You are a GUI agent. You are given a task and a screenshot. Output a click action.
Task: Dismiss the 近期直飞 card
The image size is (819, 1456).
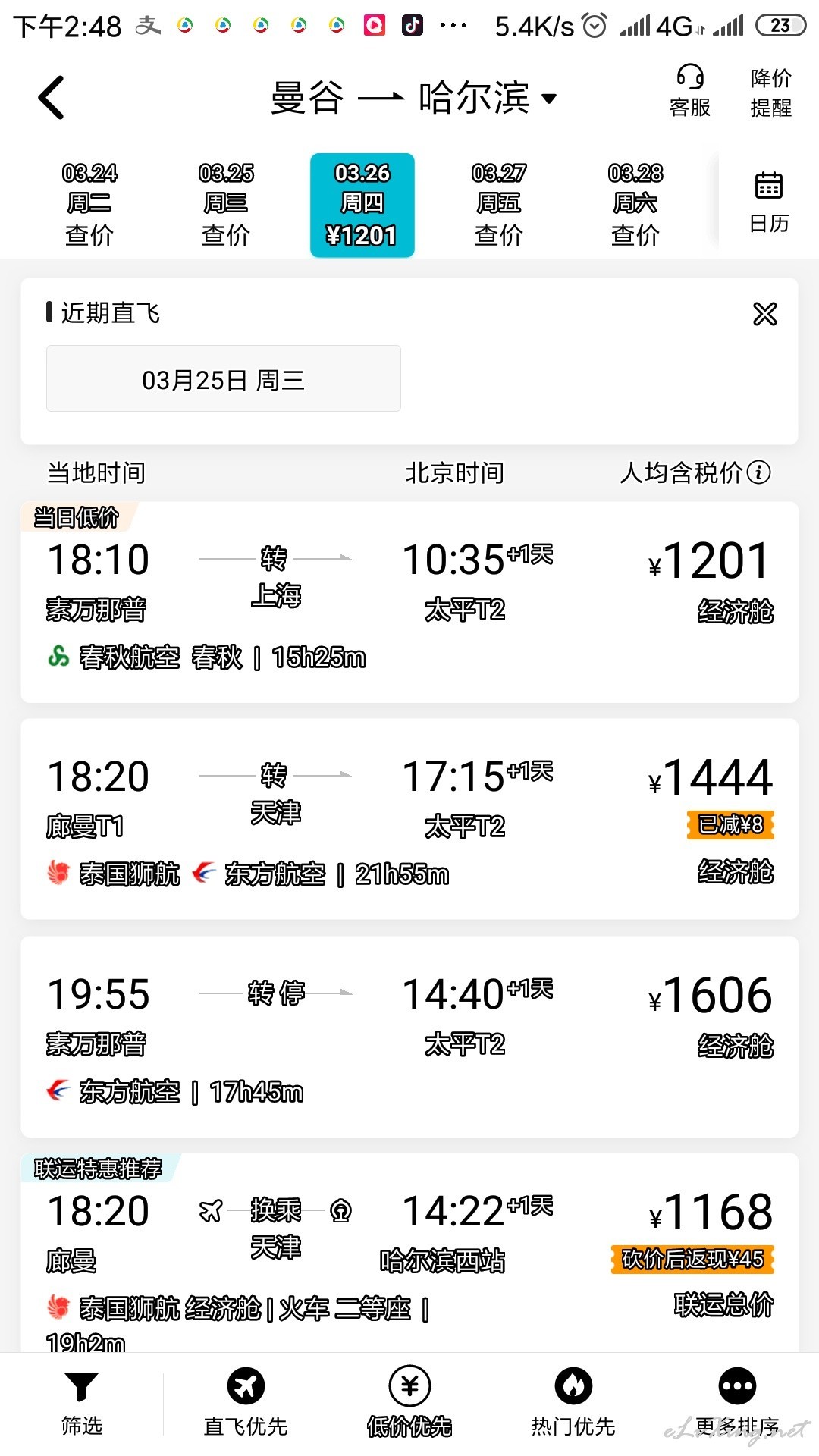[765, 313]
